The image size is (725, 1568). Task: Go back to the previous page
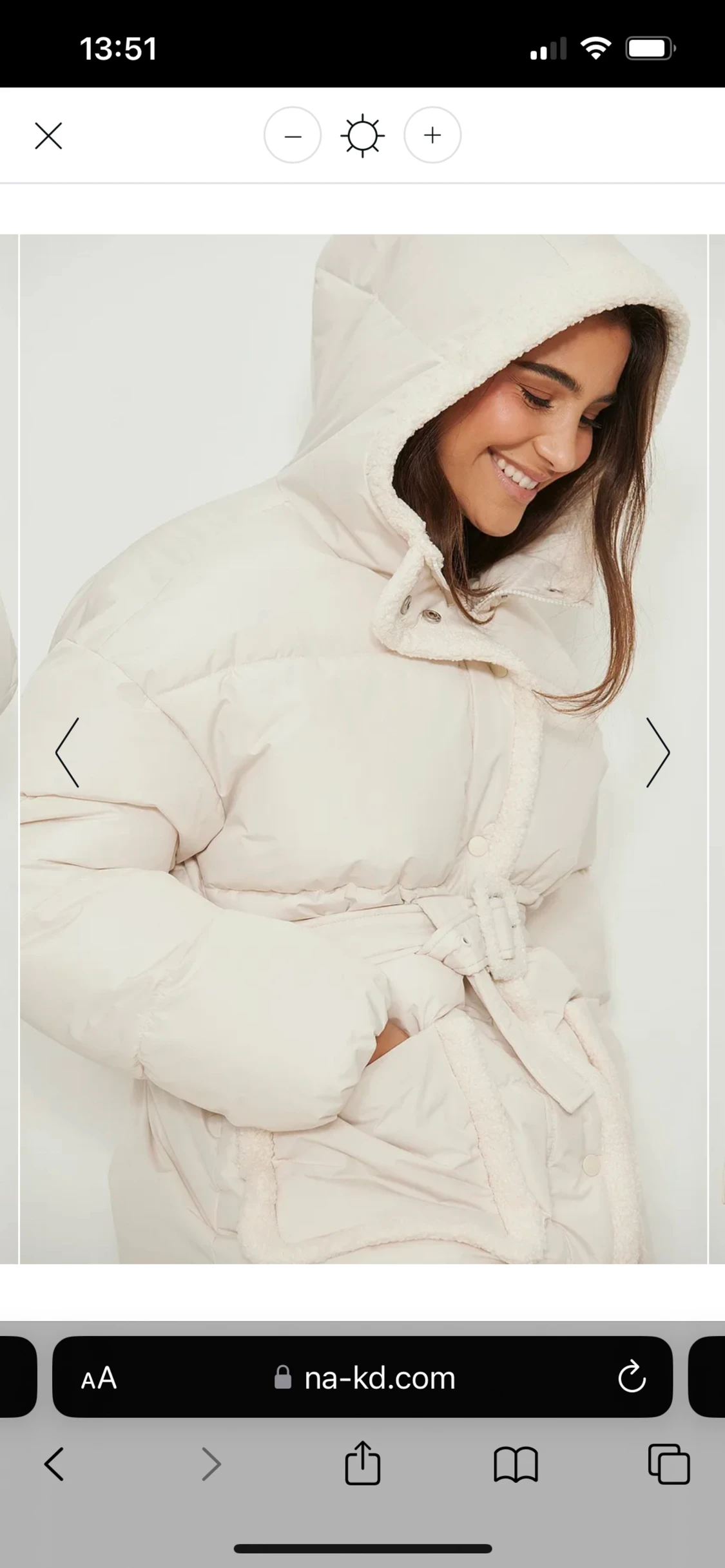tap(54, 1464)
